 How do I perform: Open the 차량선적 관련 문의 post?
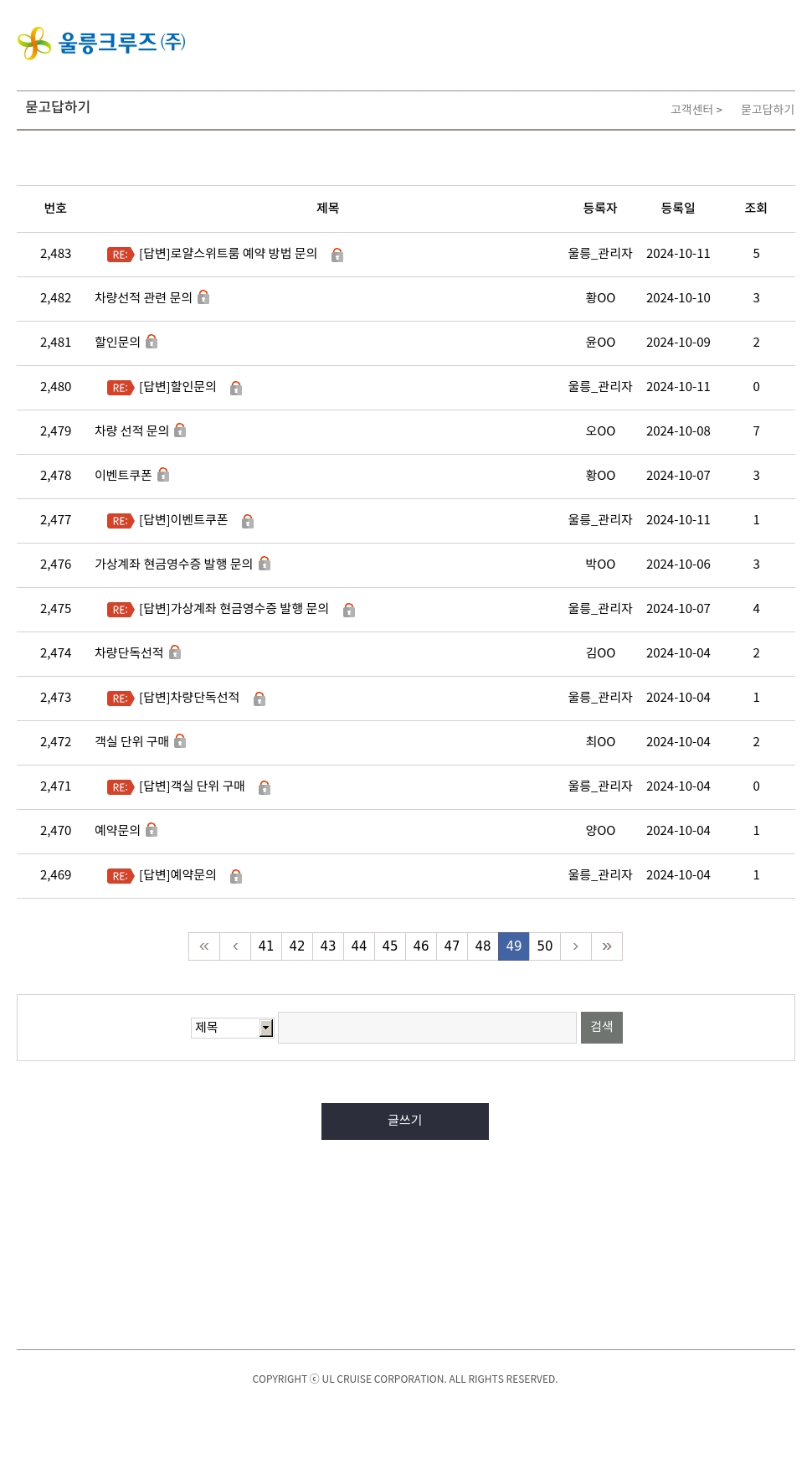pos(143,298)
